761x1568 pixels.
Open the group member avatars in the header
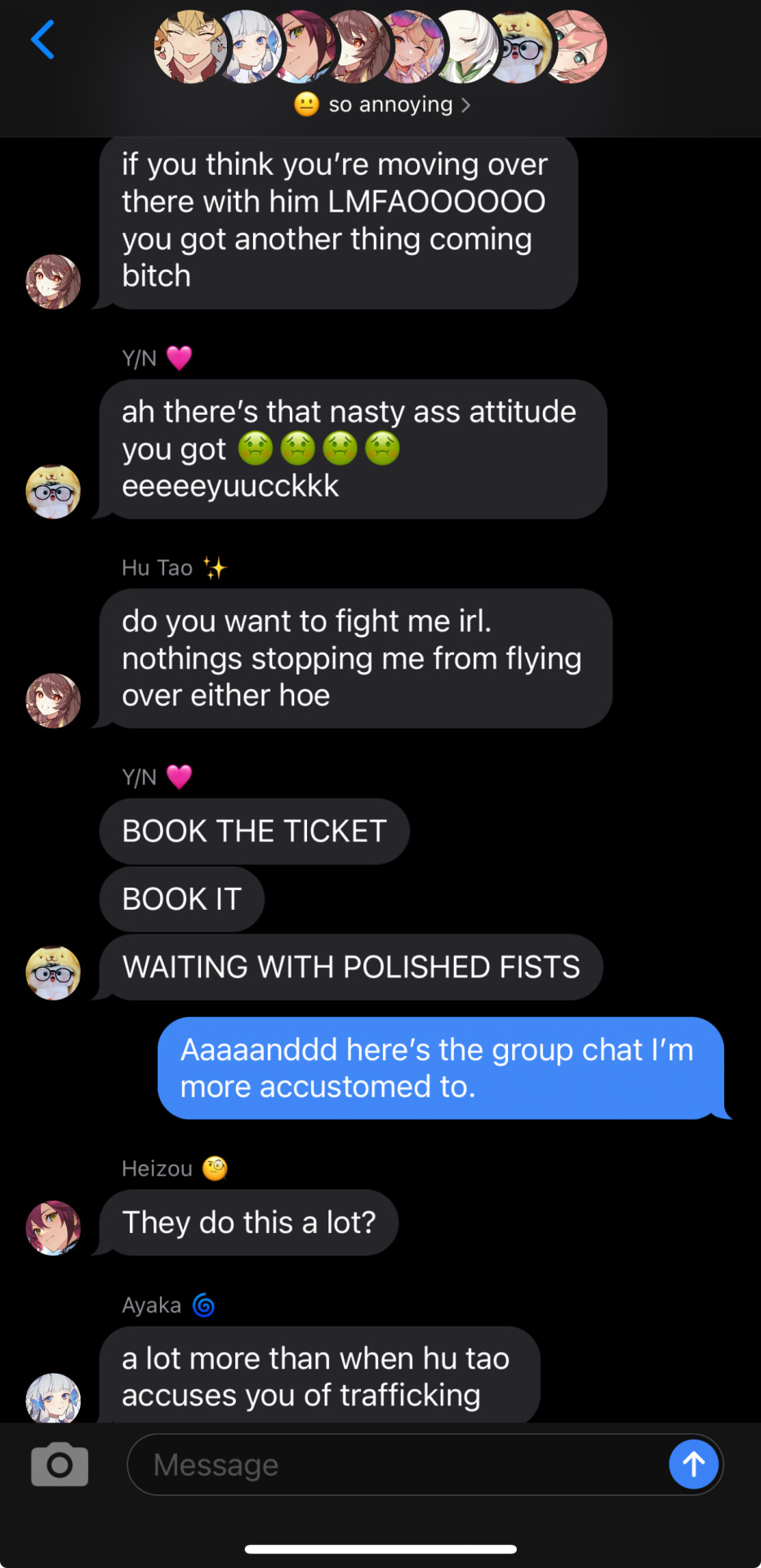[380, 47]
